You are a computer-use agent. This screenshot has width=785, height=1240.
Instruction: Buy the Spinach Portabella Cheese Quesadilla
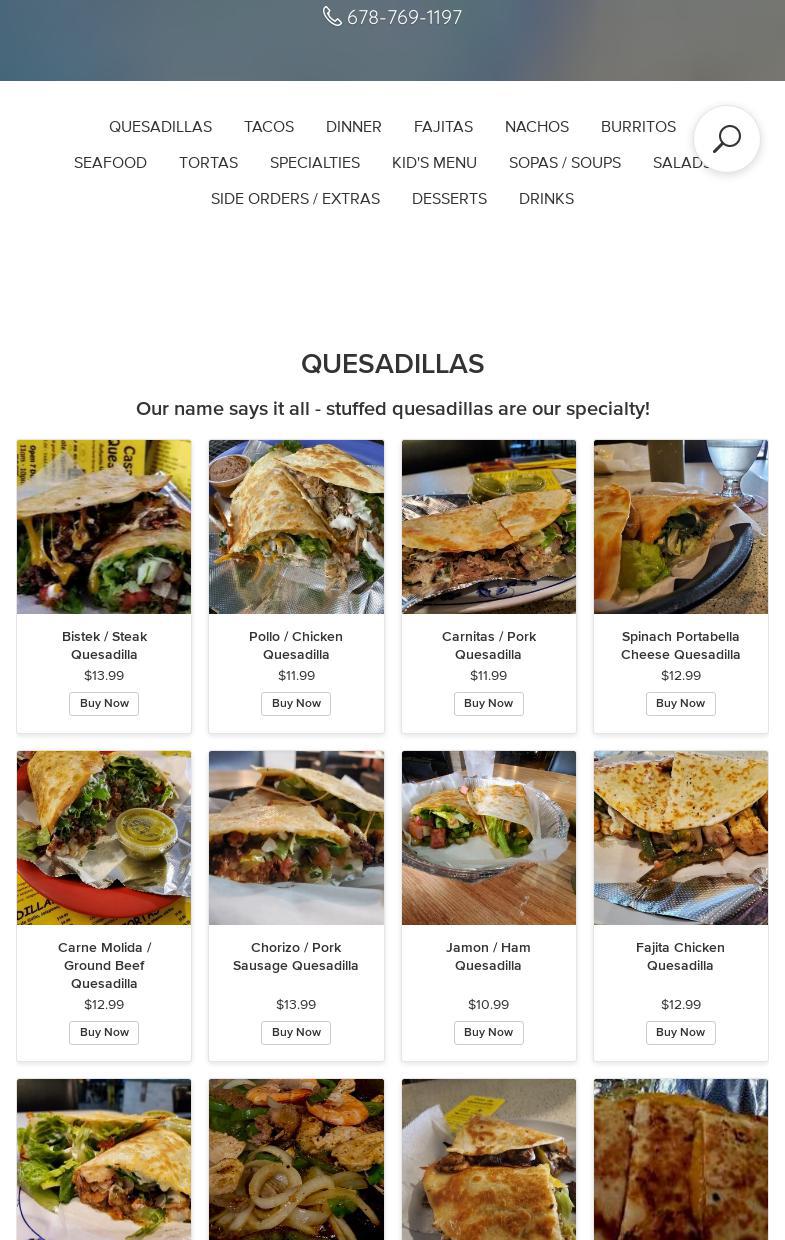click(680, 704)
